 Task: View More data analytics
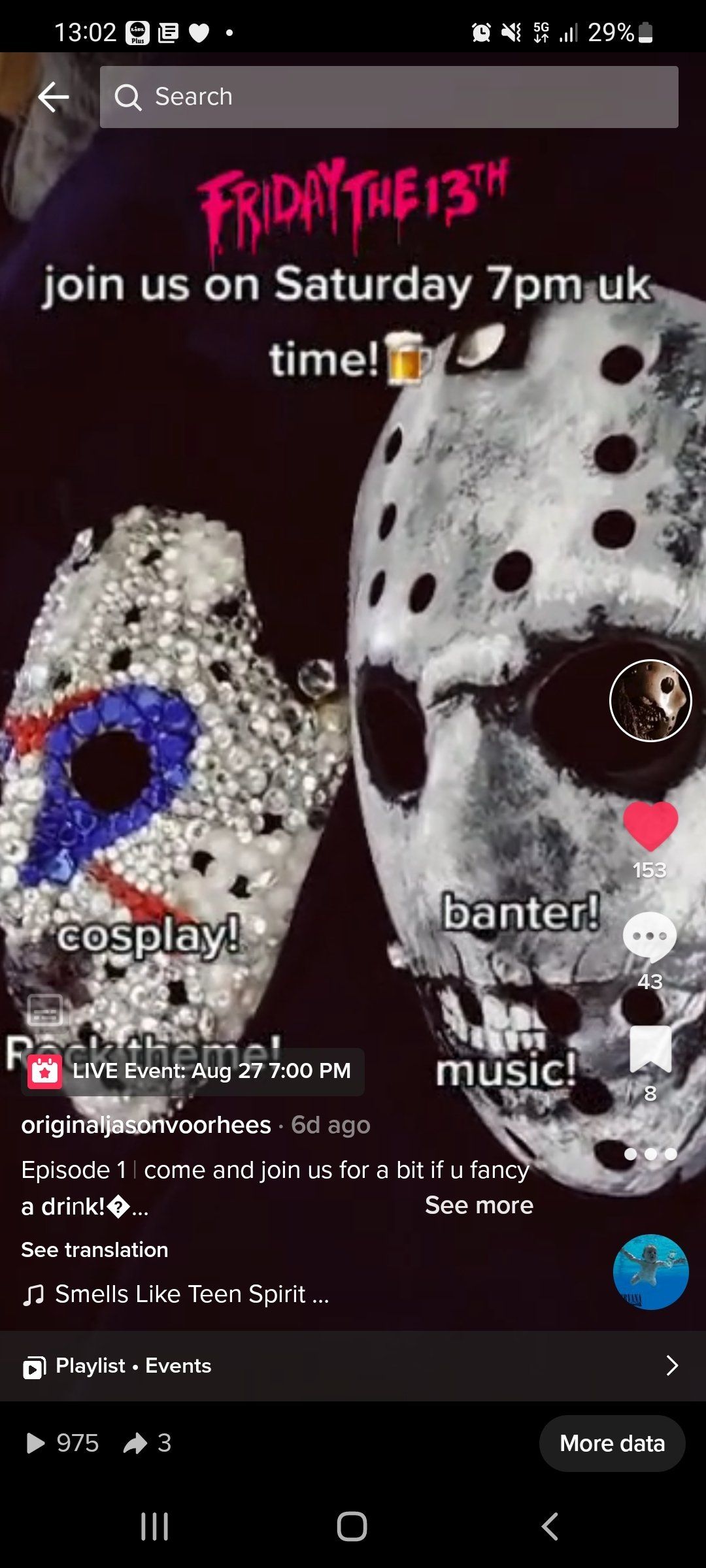click(612, 1443)
